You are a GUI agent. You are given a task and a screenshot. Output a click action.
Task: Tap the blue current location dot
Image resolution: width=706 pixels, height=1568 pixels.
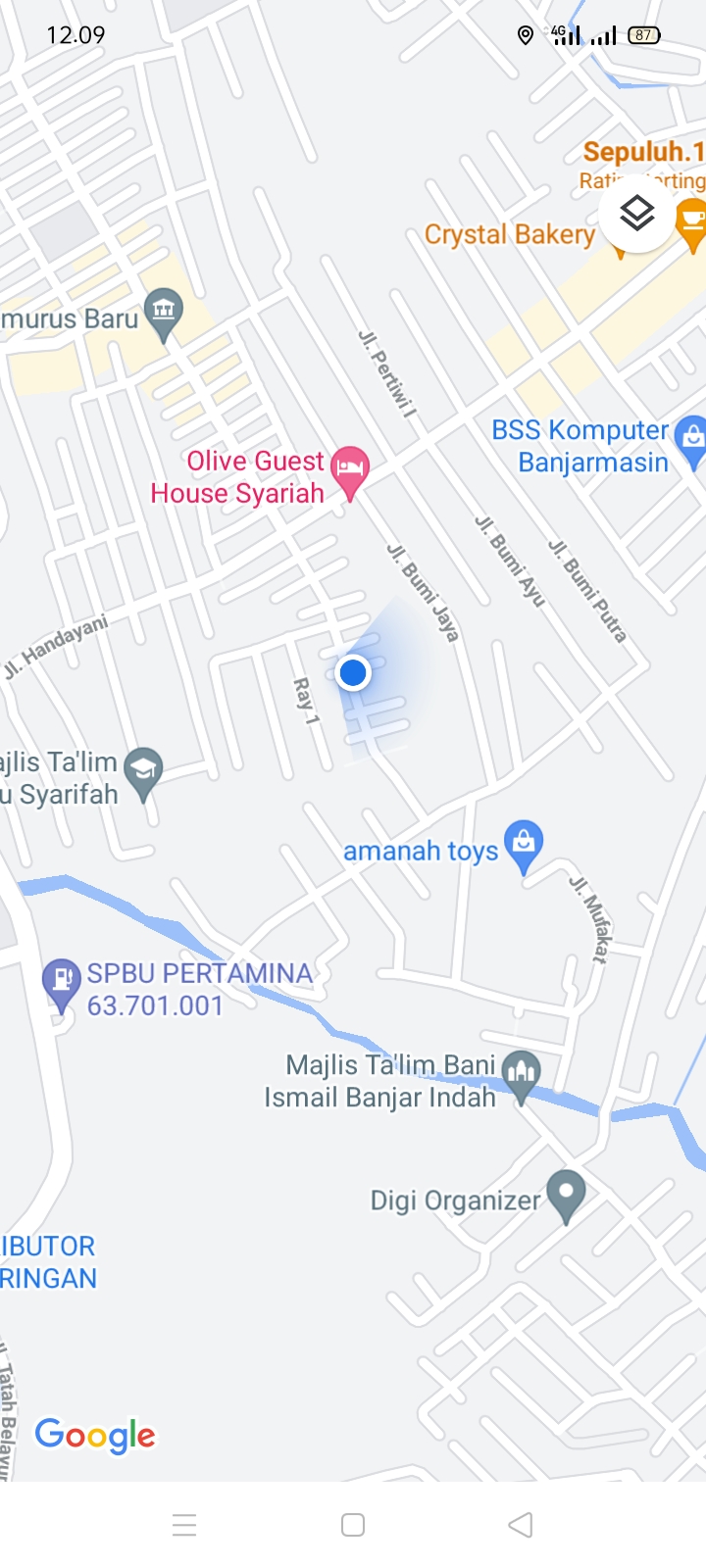pyautogui.click(x=352, y=673)
